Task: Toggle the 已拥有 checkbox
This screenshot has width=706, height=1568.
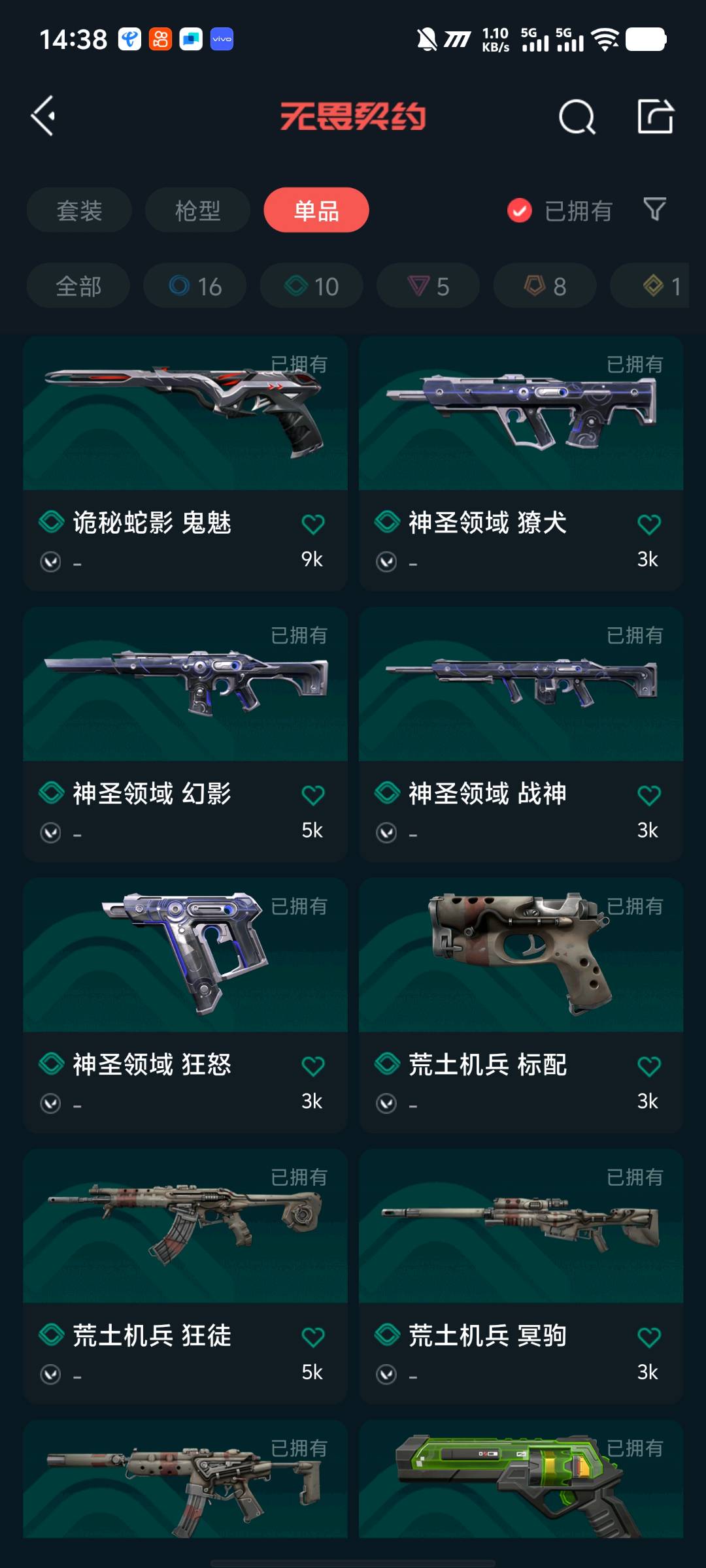Action: pyautogui.click(x=520, y=210)
